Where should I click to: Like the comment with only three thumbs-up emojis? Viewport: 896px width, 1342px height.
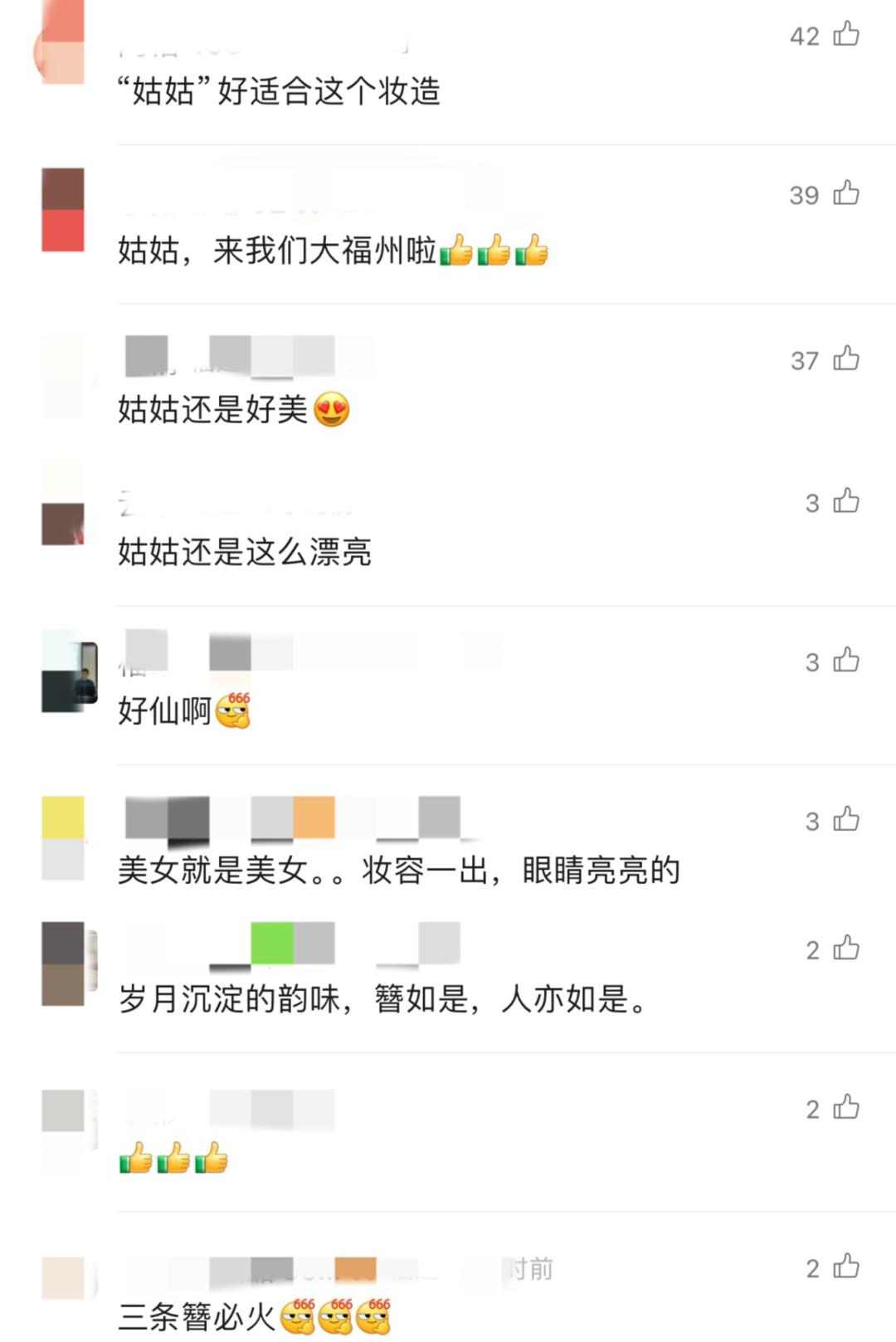(845, 1108)
